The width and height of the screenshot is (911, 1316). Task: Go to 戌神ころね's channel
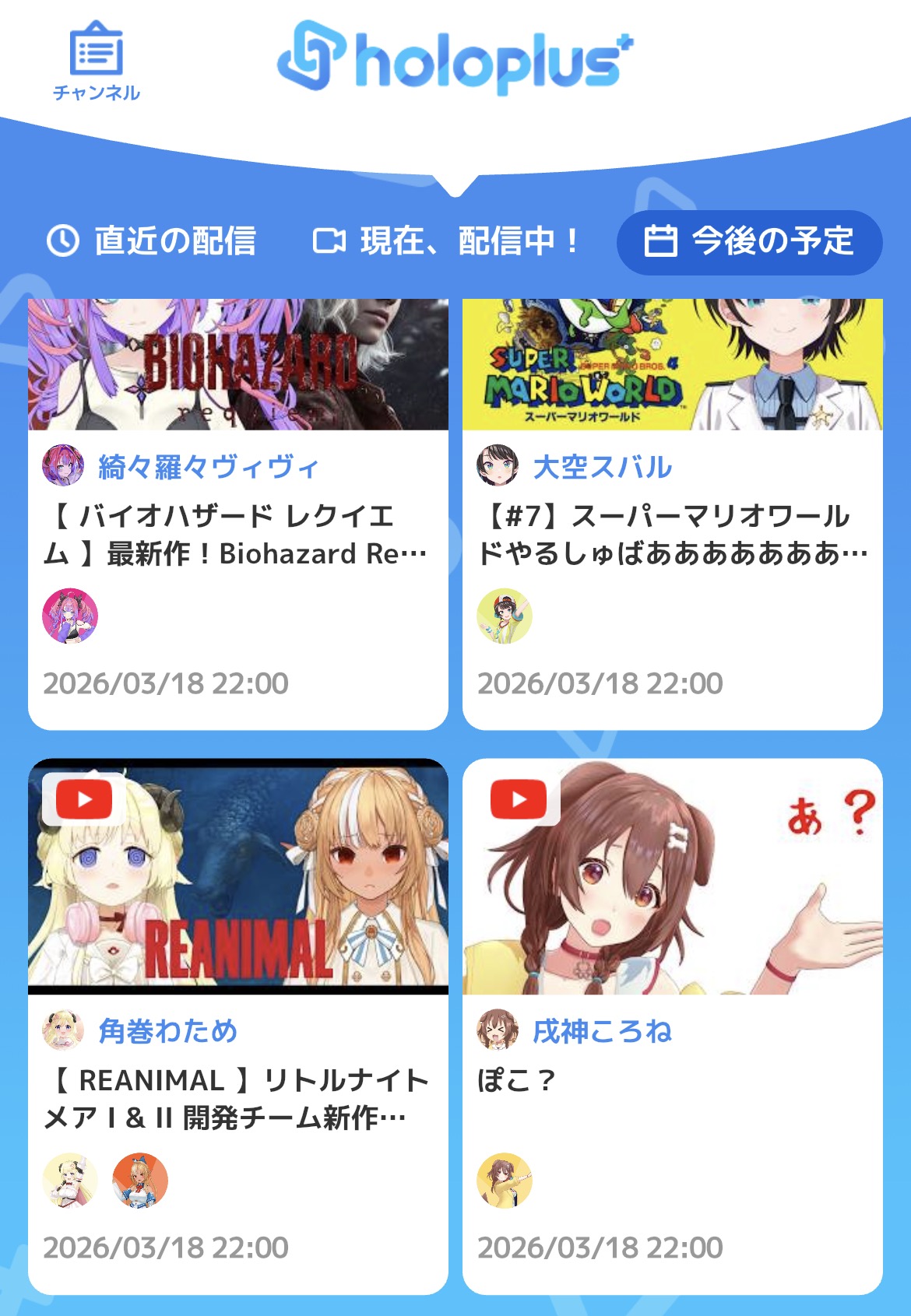[x=602, y=1031]
